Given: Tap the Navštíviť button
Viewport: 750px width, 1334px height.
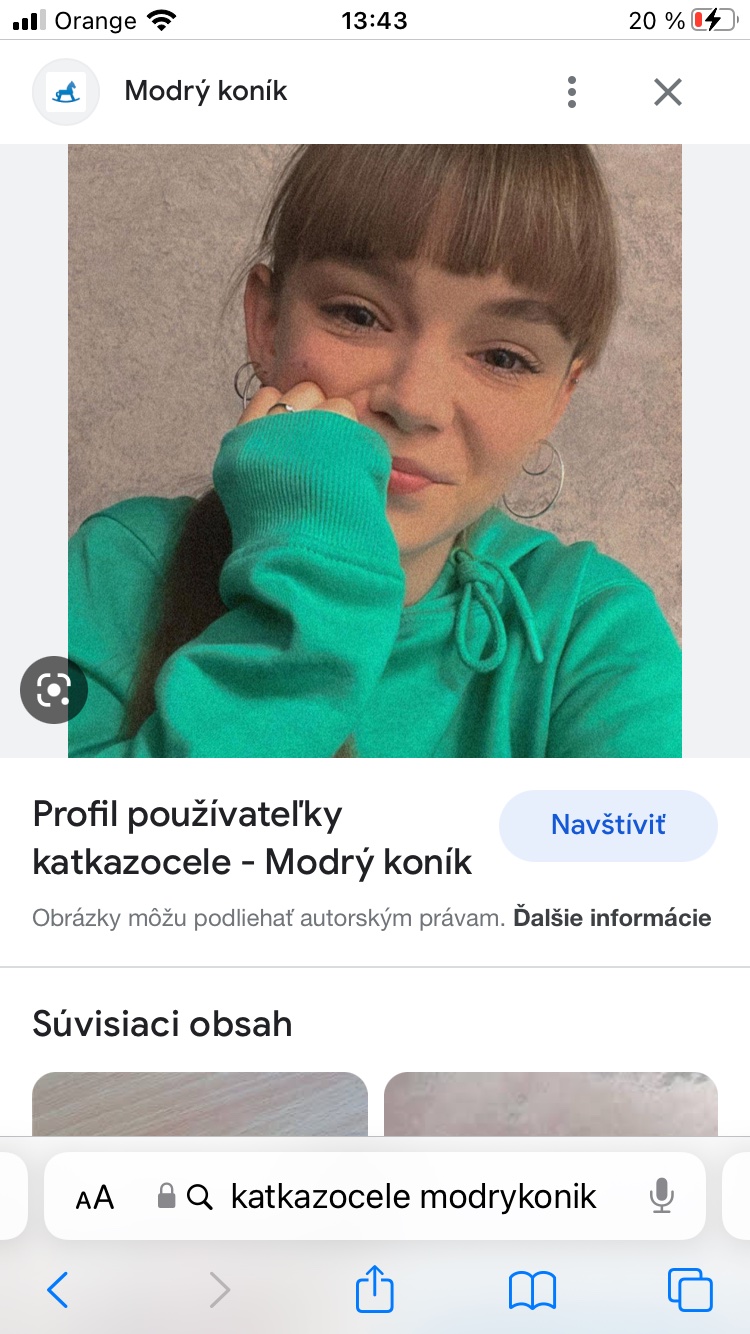Looking at the screenshot, I should (608, 825).
